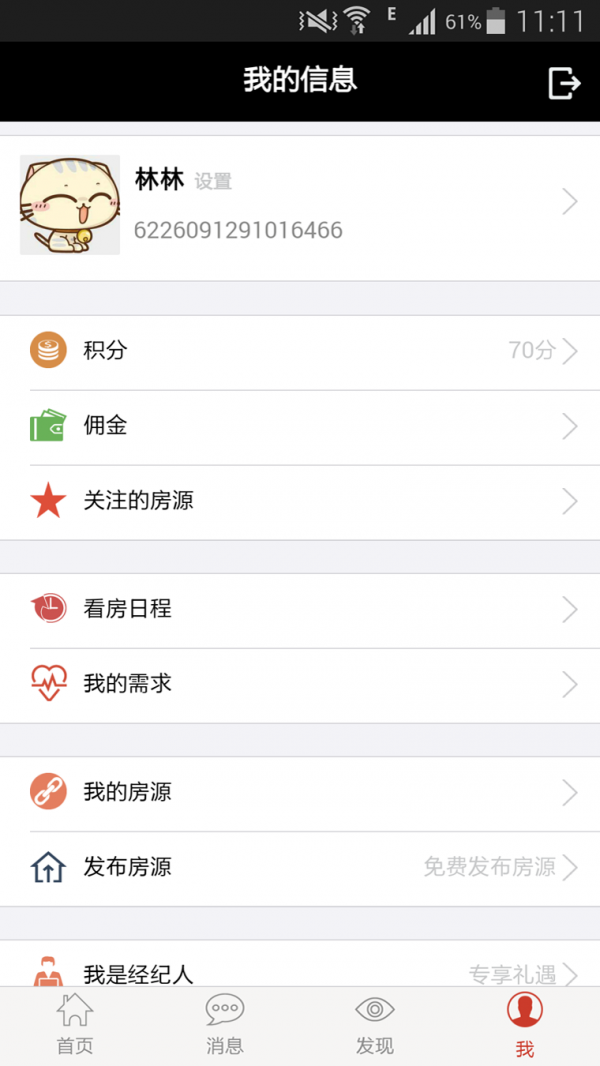Image resolution: width=600 pixels, height=1066 pixels.
Task: View 关注的房源 followed listings
Action: (x=300, y=502)
